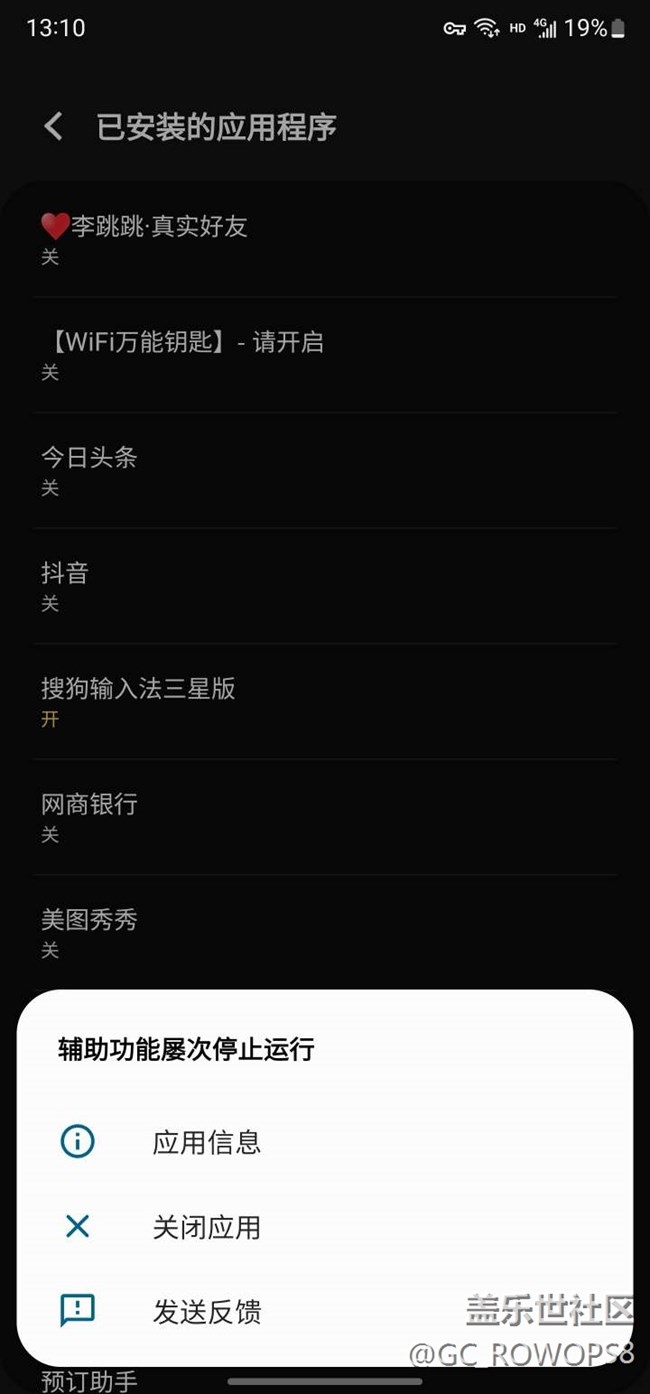Open the 抖音 accessibility entry
This screenshot has height=1394, width=650.
tap(325, 586)
